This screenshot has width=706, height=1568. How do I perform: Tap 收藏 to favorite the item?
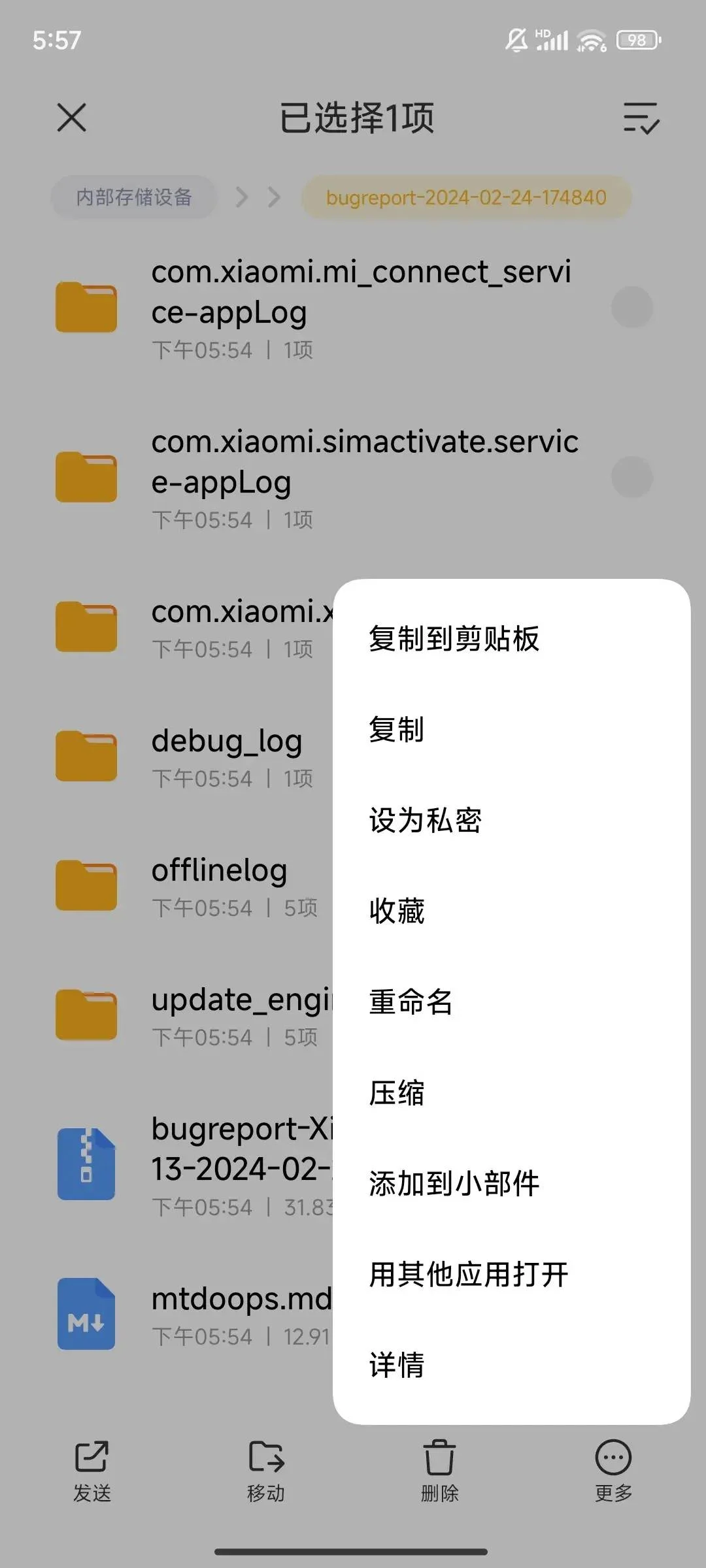[x=397, y=911]
